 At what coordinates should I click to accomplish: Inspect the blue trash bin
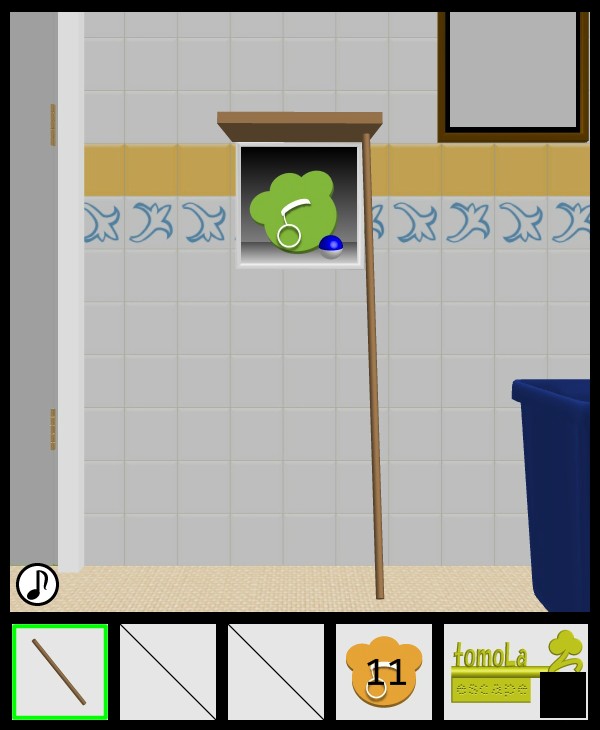557,490
